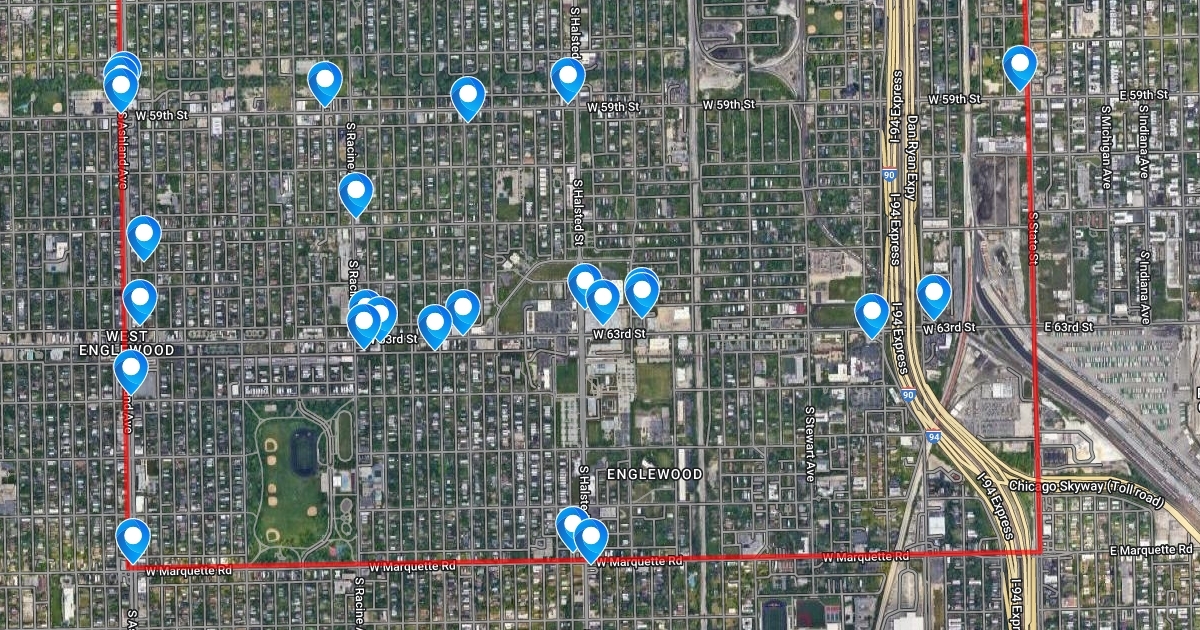Viewport: 1200px width, 630px height.
Task: Open the pin east of Dan Ryan Expy on W 63rd St
Action: coord(933,295)
